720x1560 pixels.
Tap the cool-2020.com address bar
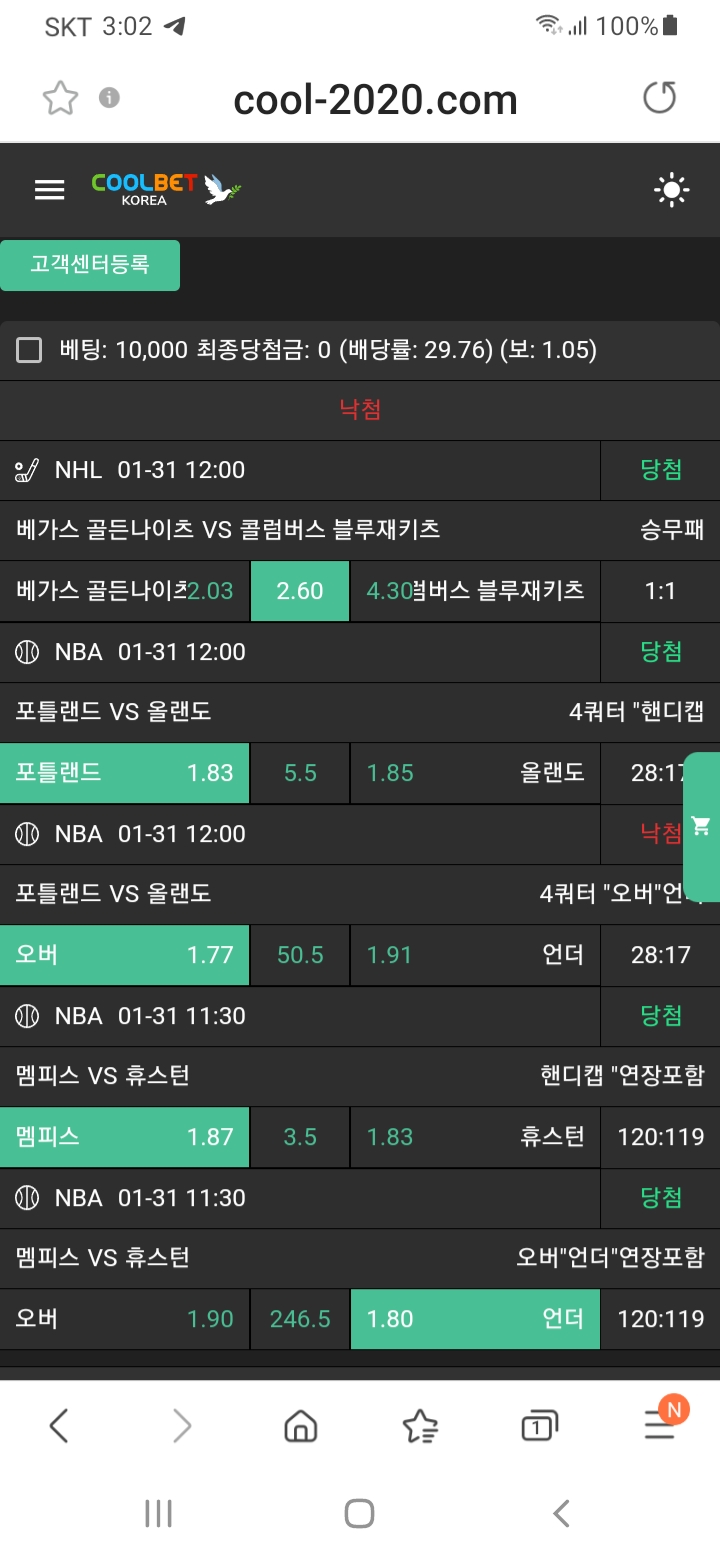click(375, 99)
